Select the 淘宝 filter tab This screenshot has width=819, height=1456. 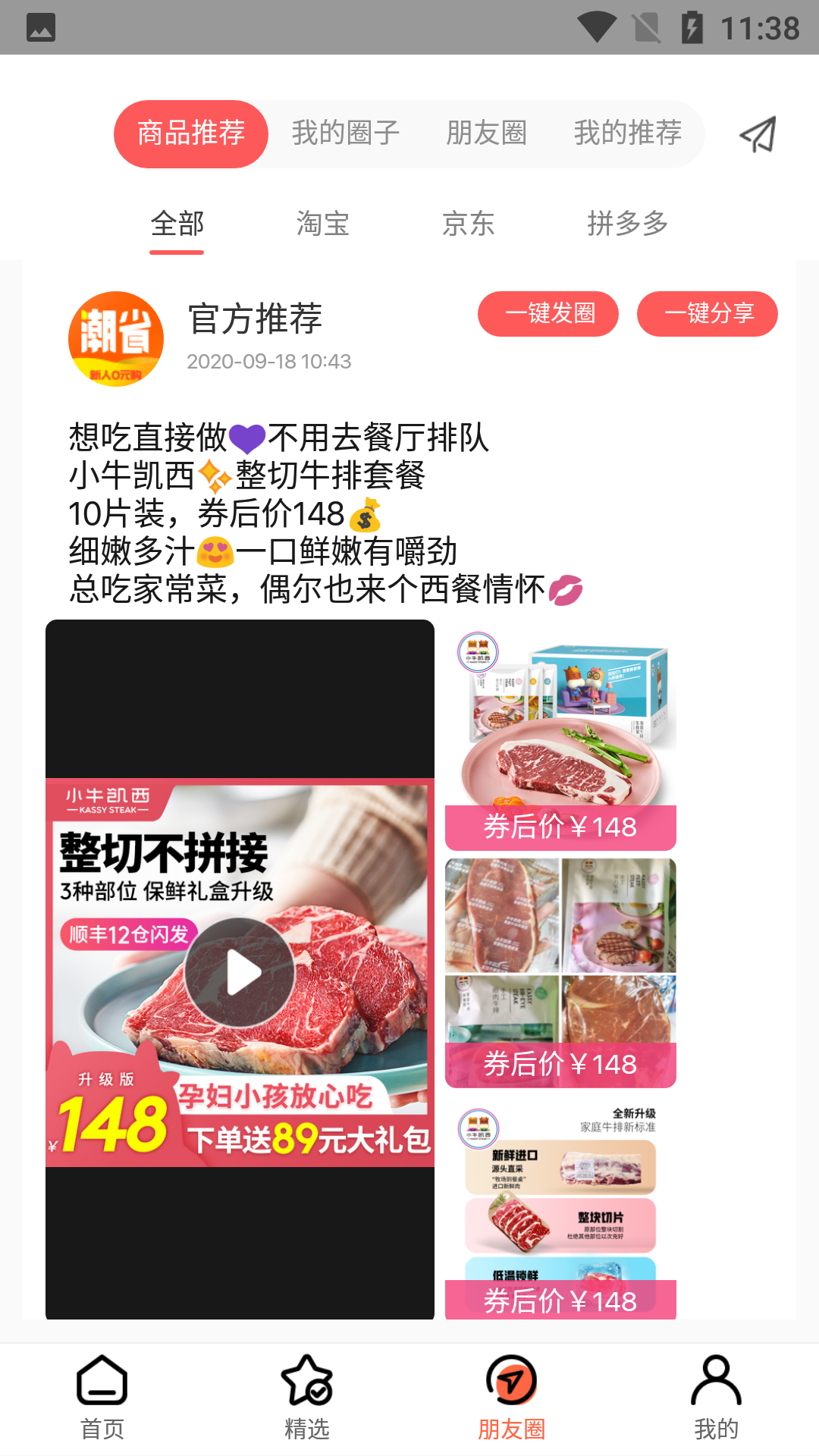(322, 224)
